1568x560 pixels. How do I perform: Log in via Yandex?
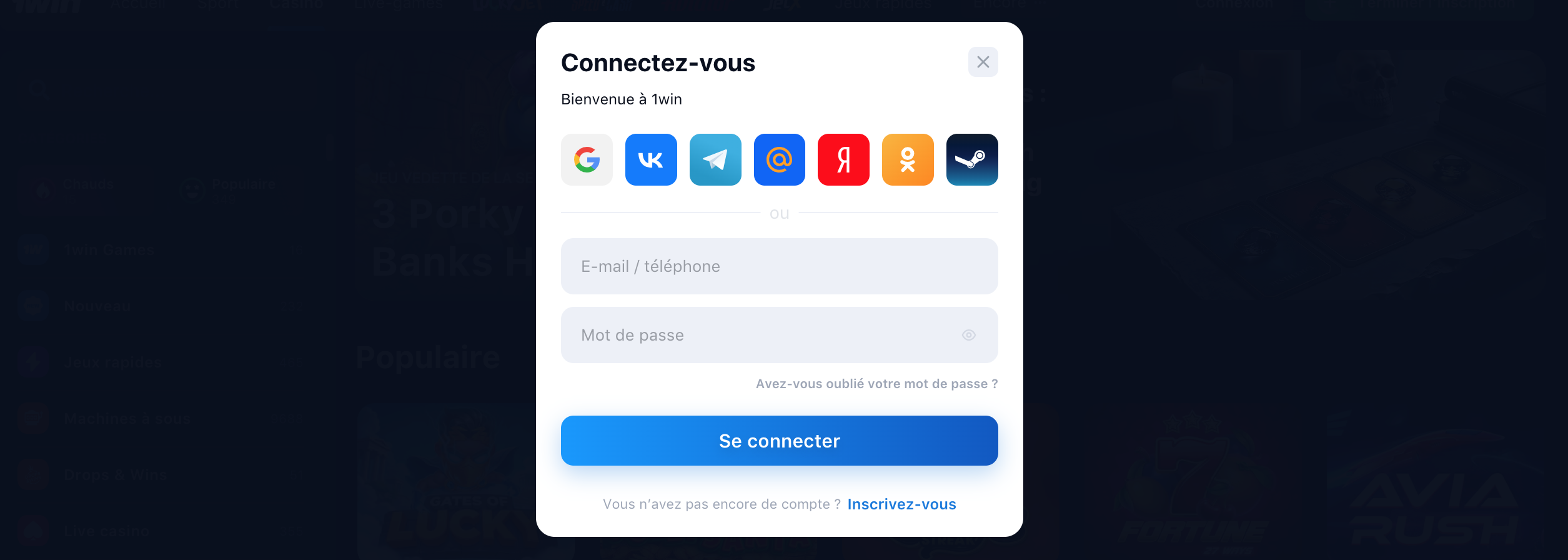pos(843,160)
